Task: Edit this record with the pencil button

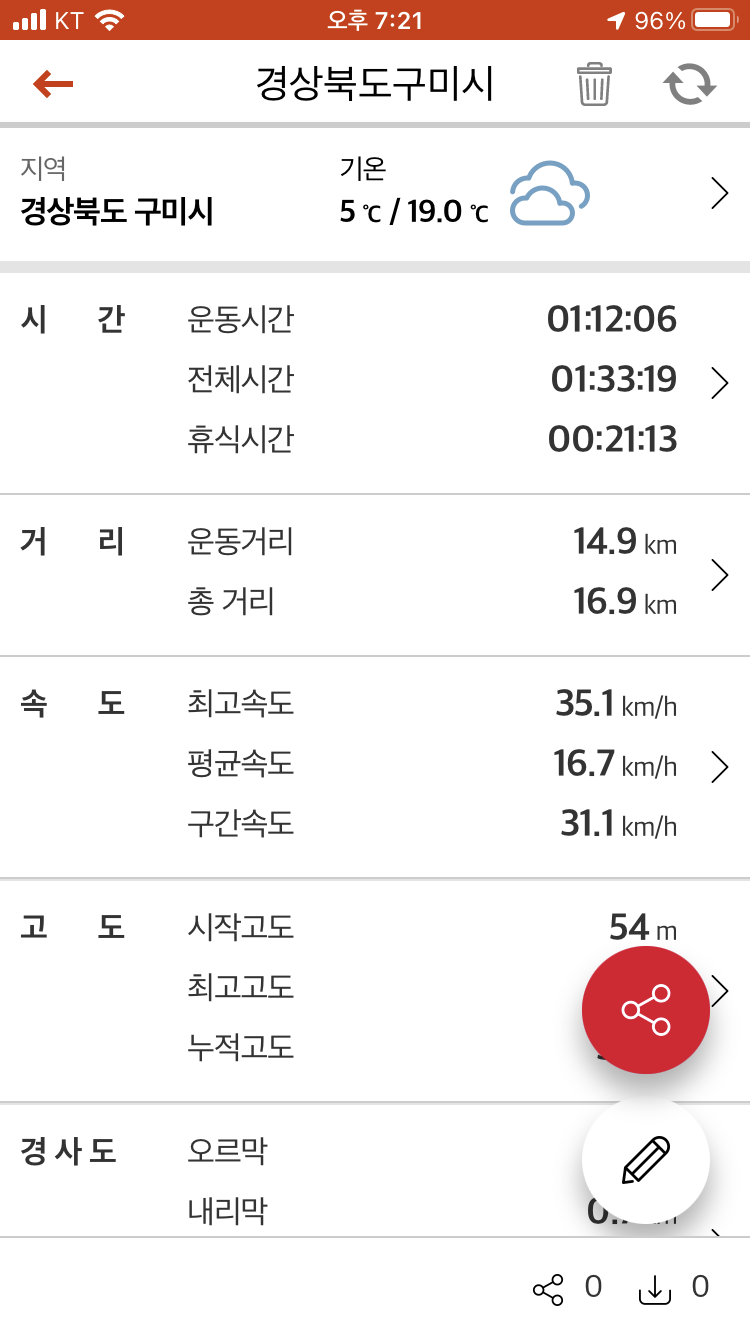Action: click(646, 1160)
